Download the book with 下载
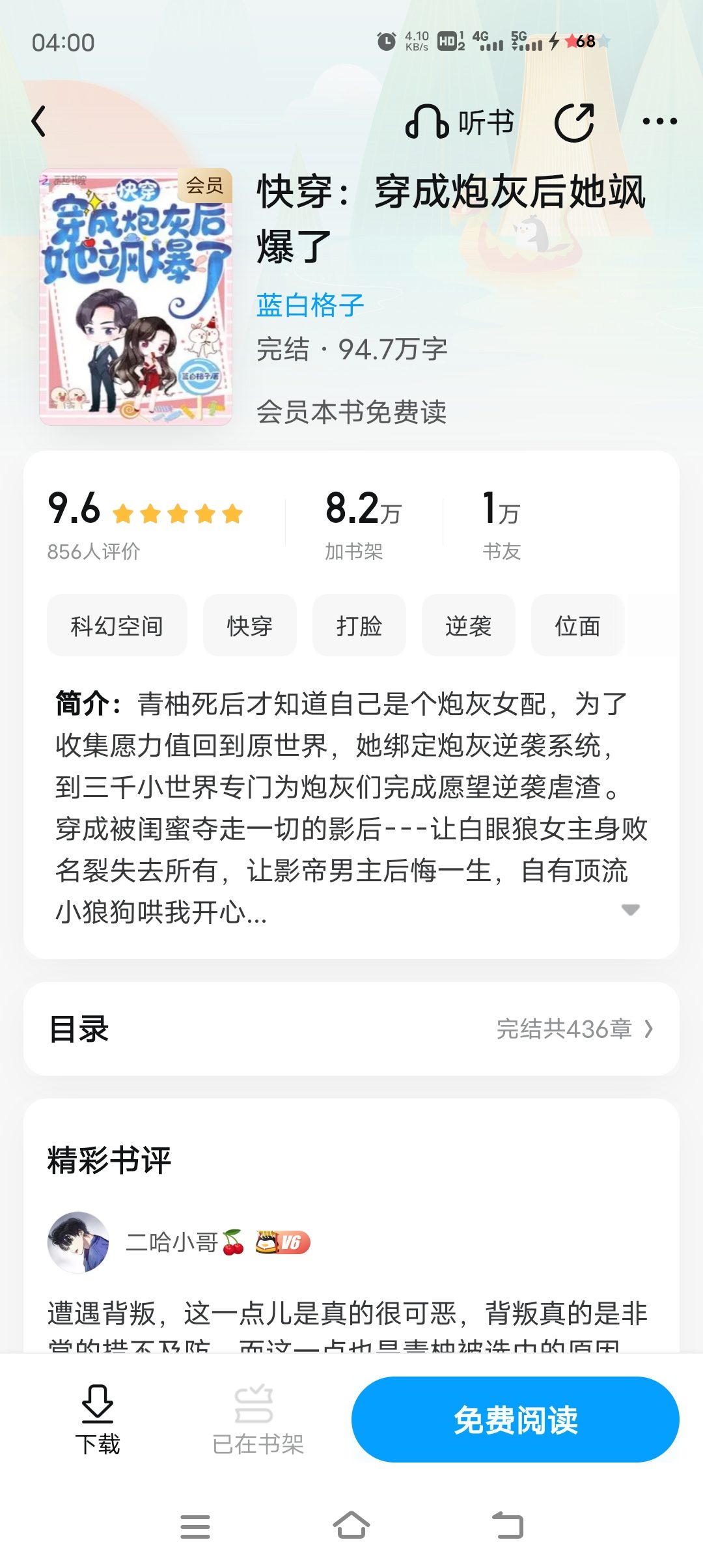Image resolution: width=703 pixels, height=1568 pixels. tap(98, 1420)
